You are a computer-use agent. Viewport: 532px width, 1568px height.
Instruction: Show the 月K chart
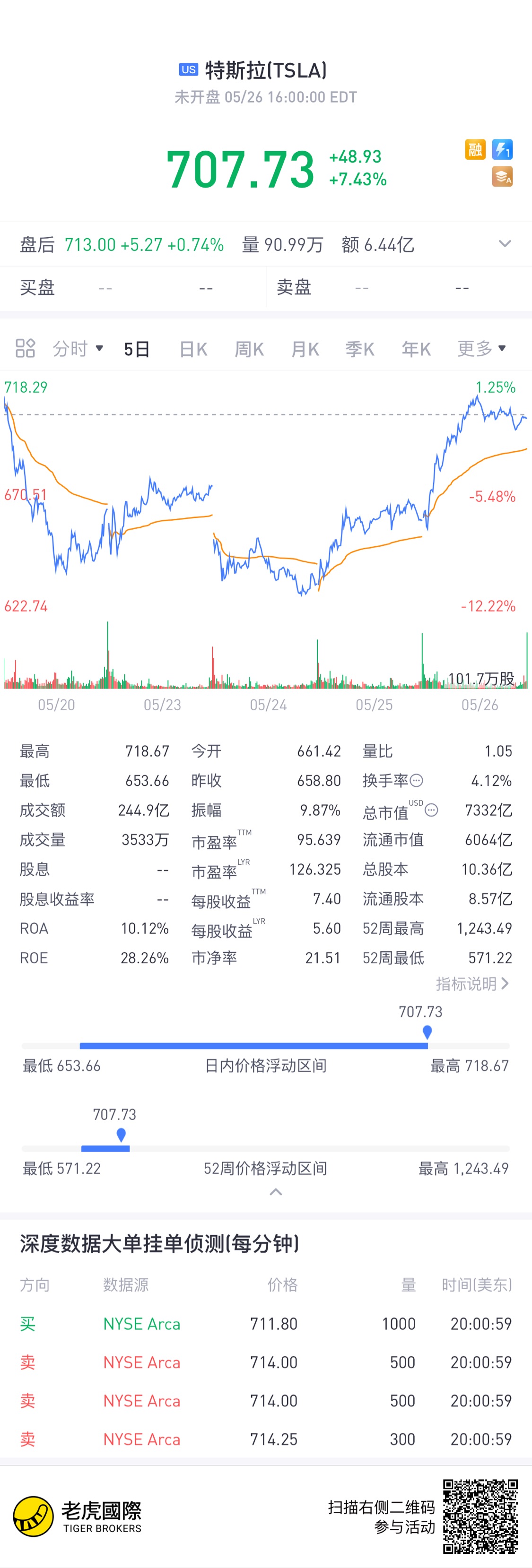(305, 349)
